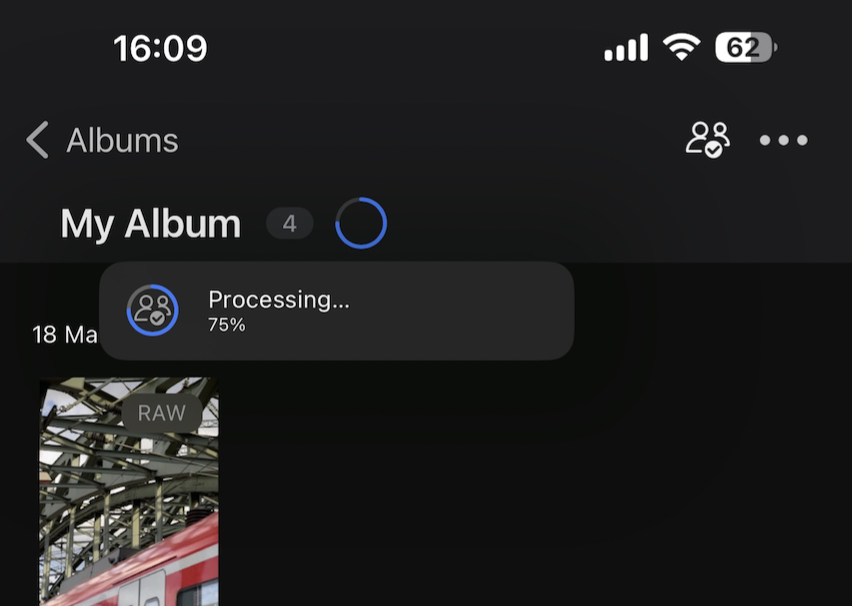Viewport: 852px width, 606px height.
Task: Open the three-dot overflow menu
Action: (783, 141)
